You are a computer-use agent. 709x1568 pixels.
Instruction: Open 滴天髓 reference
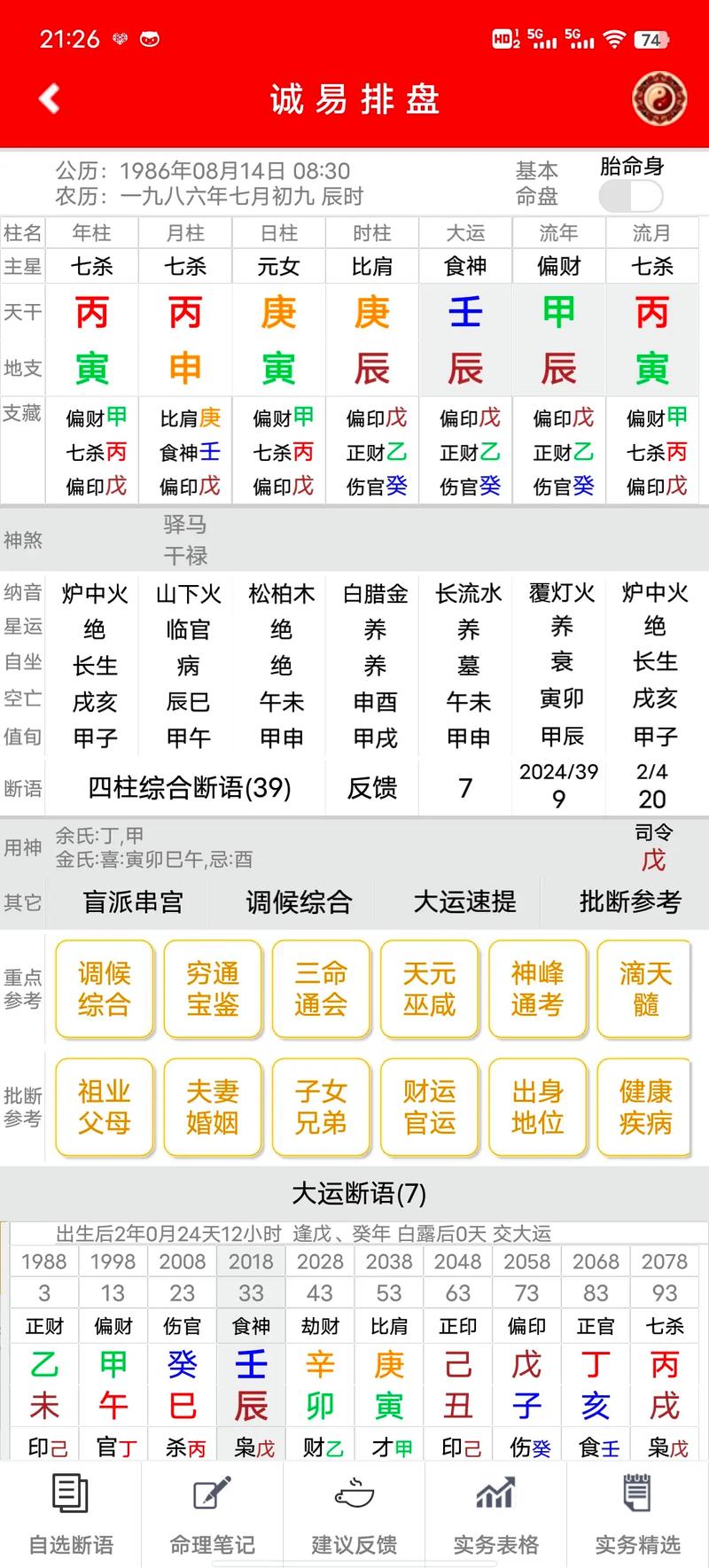(x=645, y=989)
